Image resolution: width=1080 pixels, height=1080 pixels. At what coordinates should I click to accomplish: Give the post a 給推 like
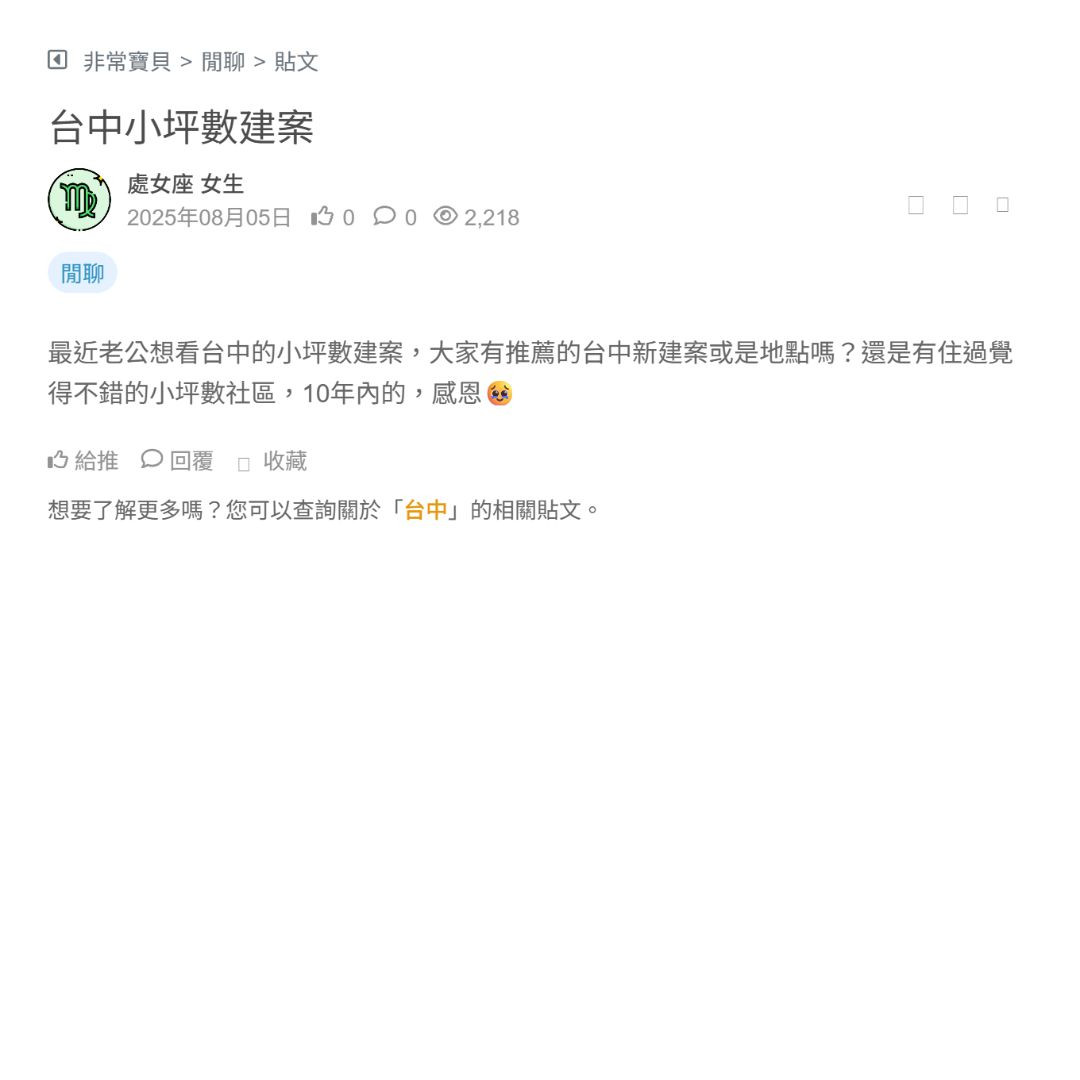coord(83,460)
